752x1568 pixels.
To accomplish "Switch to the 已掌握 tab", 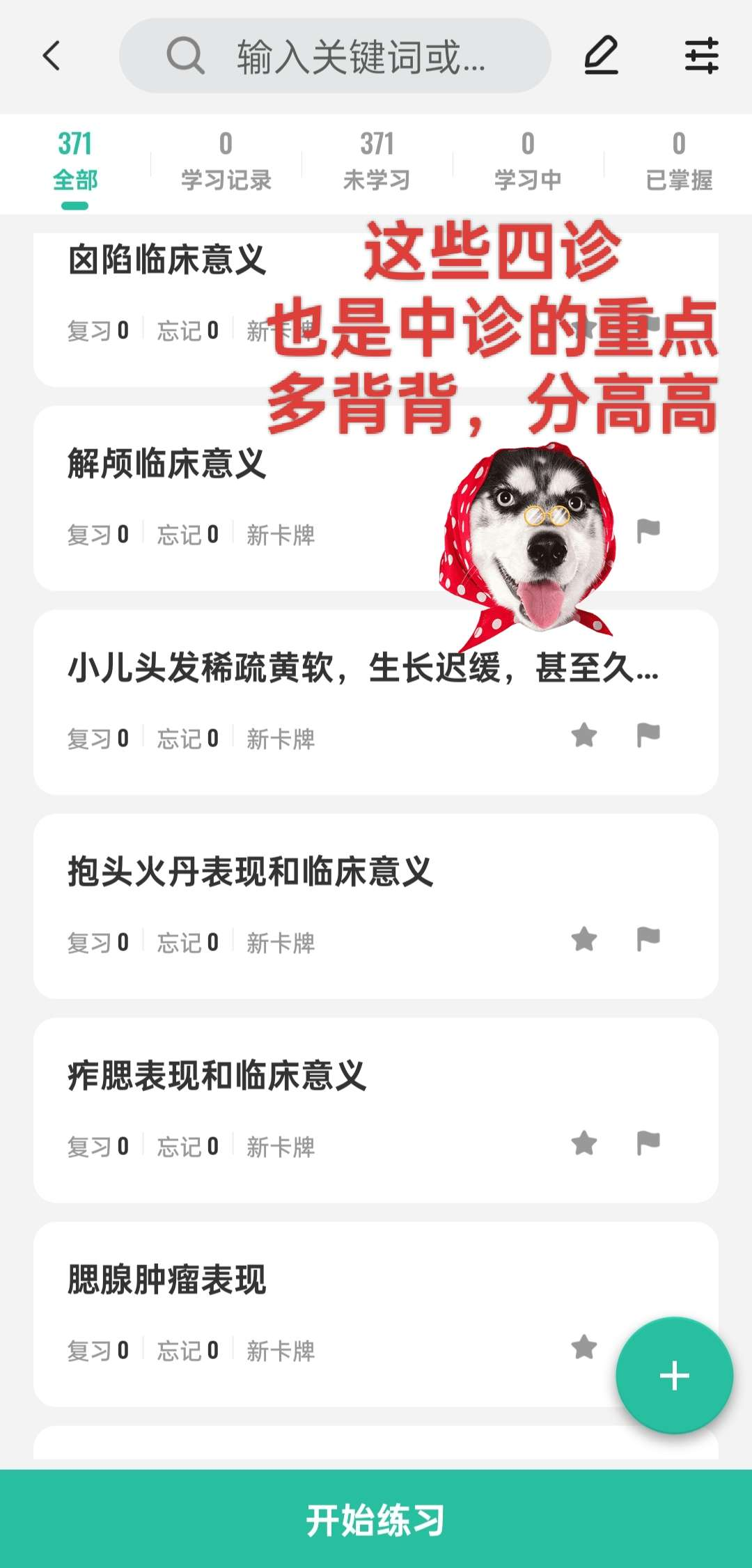I will (679, 162).
